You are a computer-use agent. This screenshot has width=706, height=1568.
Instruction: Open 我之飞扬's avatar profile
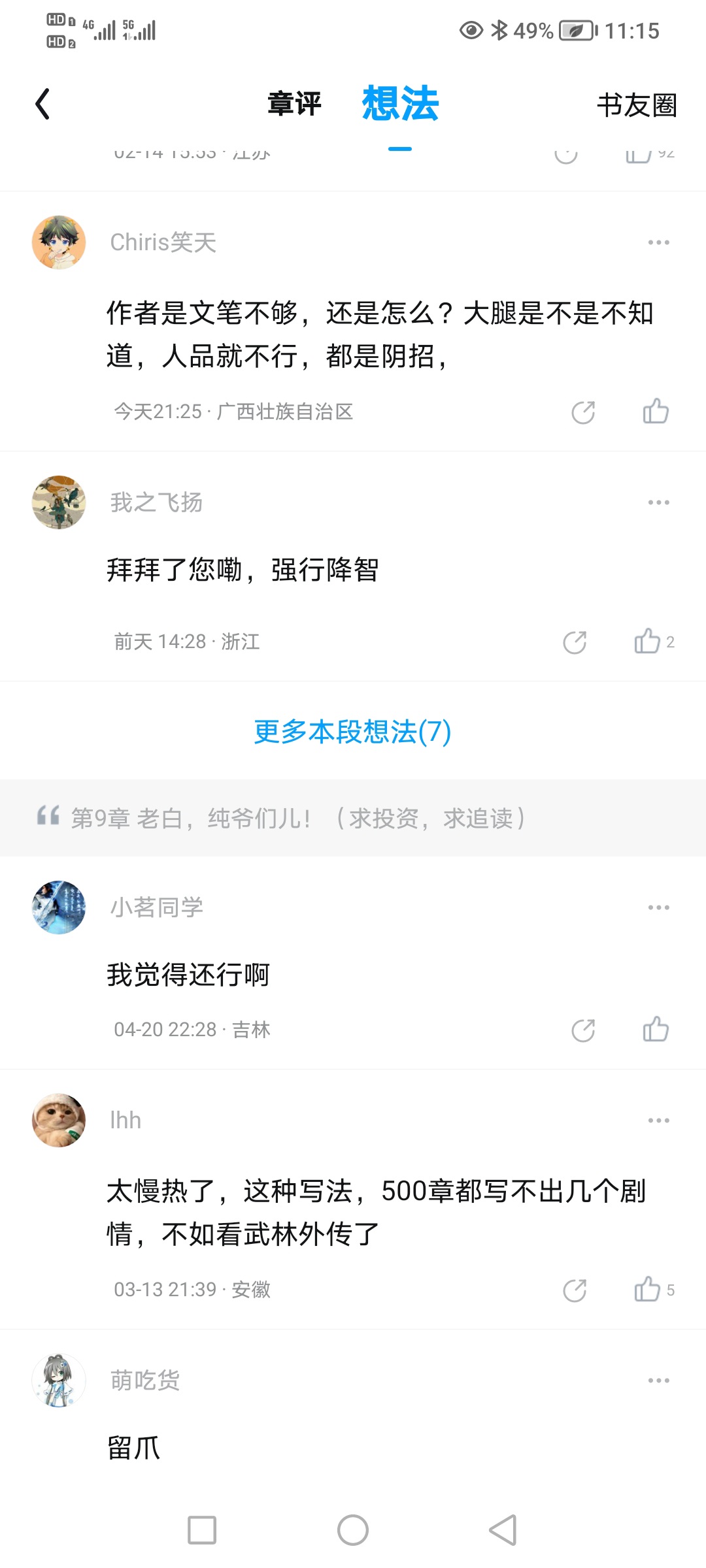point(59,502)
